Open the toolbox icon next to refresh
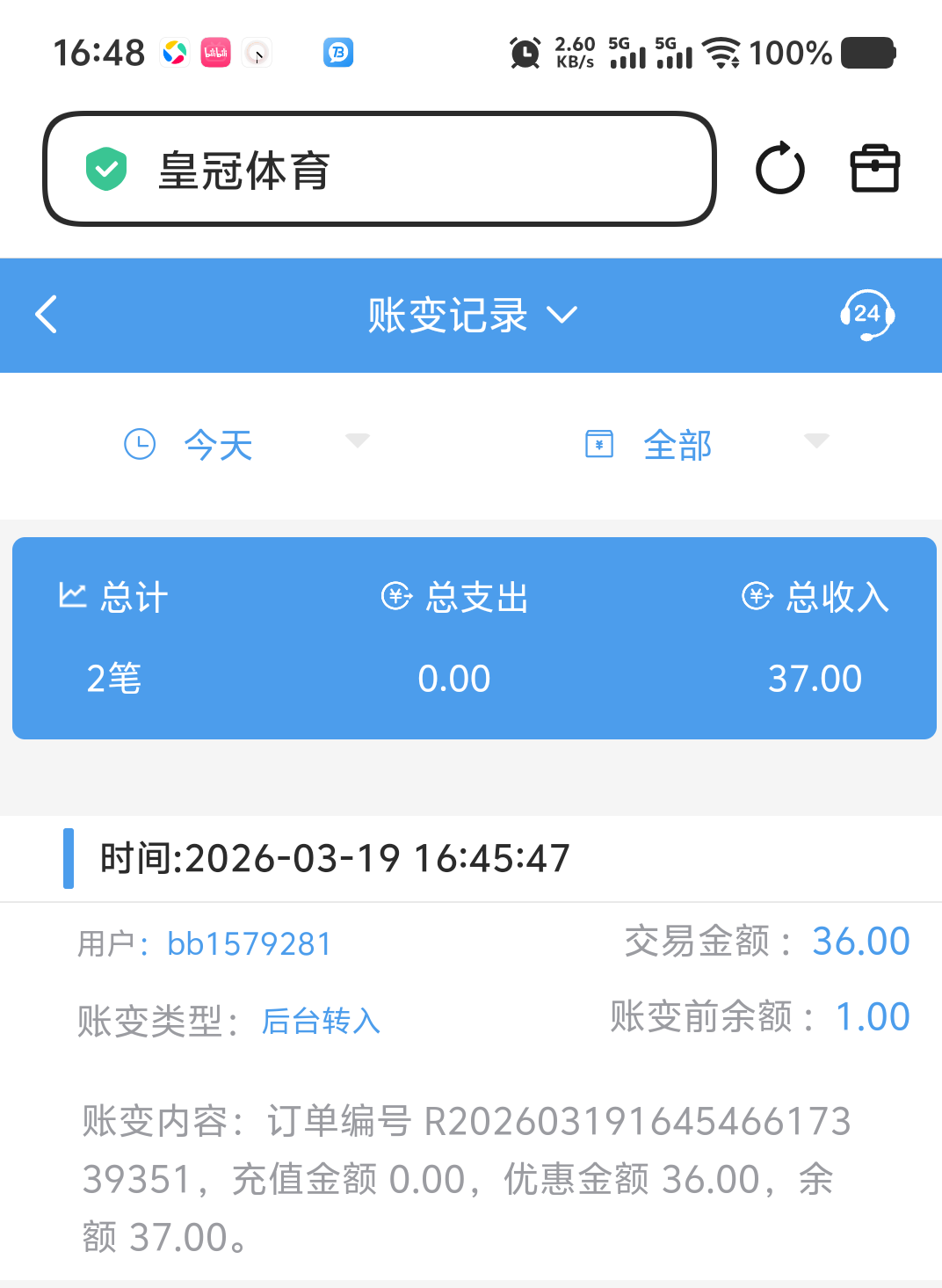The width and height of the screenshot is (942, 1288). pos(874,168)
